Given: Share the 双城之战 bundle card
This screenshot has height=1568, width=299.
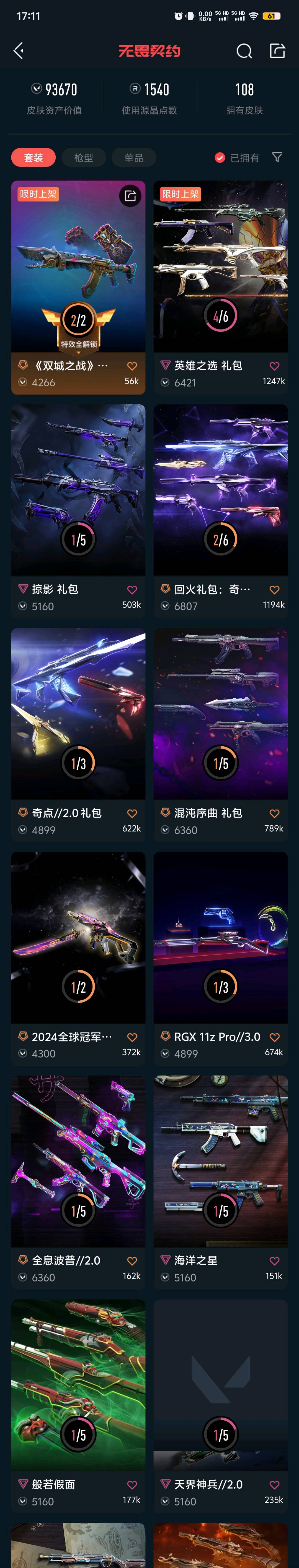Looking at the screenshot, I should pyautogui.click(x=130, y=196).
